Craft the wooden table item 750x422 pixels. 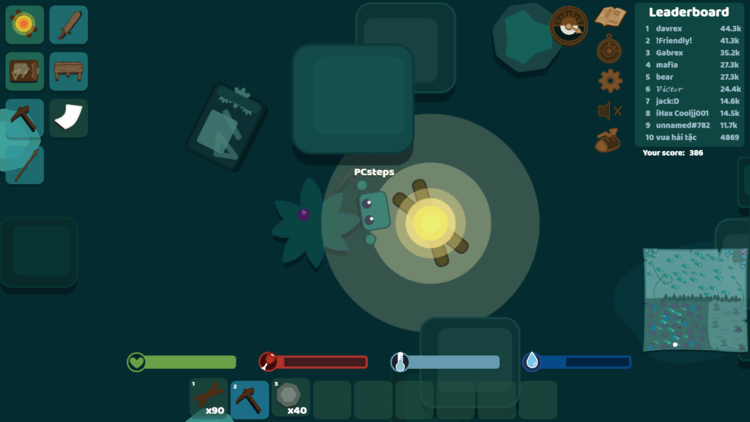[69, 71]
